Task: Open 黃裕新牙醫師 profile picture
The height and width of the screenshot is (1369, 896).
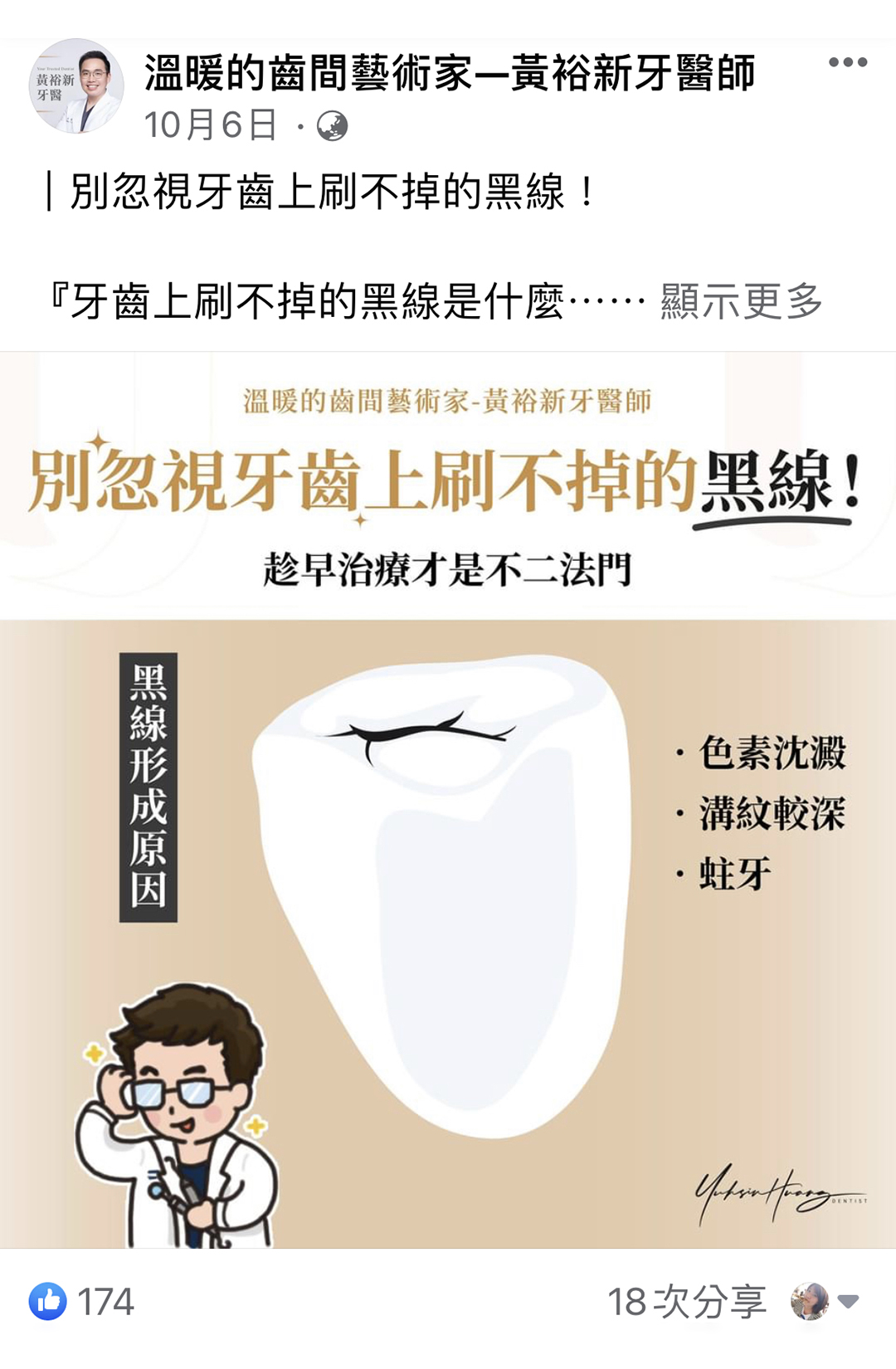Action: click(x=76, y=86)
